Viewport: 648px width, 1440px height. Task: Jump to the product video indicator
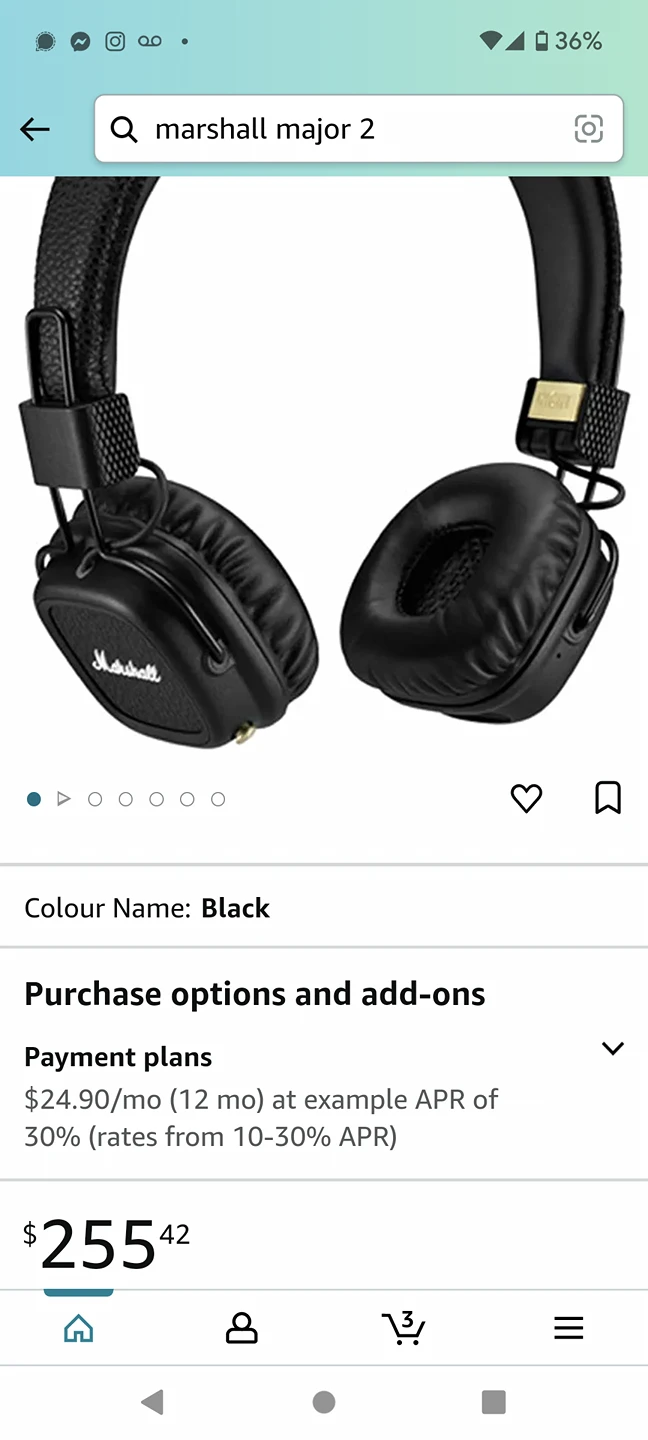coord(64,799)
